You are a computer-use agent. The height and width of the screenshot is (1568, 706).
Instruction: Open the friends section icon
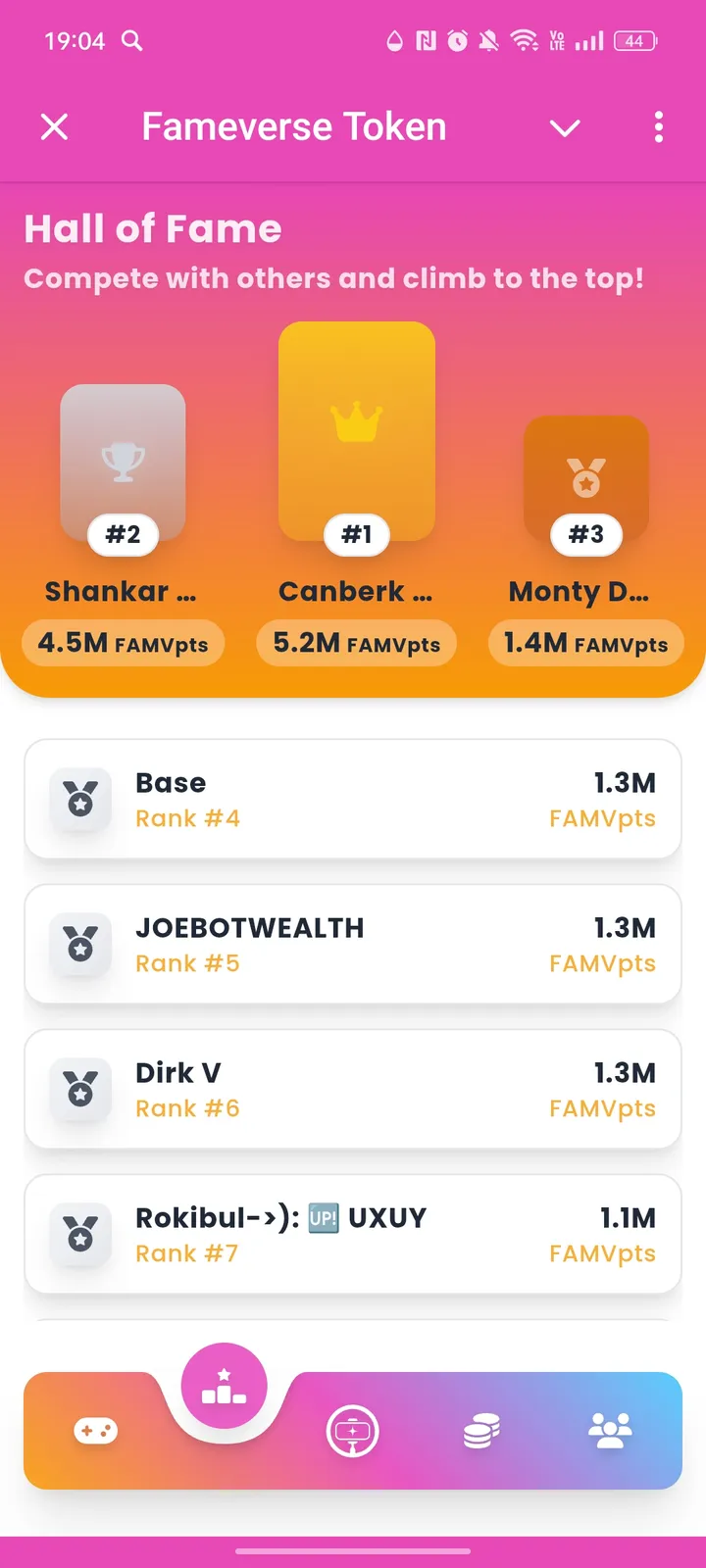612,1431
